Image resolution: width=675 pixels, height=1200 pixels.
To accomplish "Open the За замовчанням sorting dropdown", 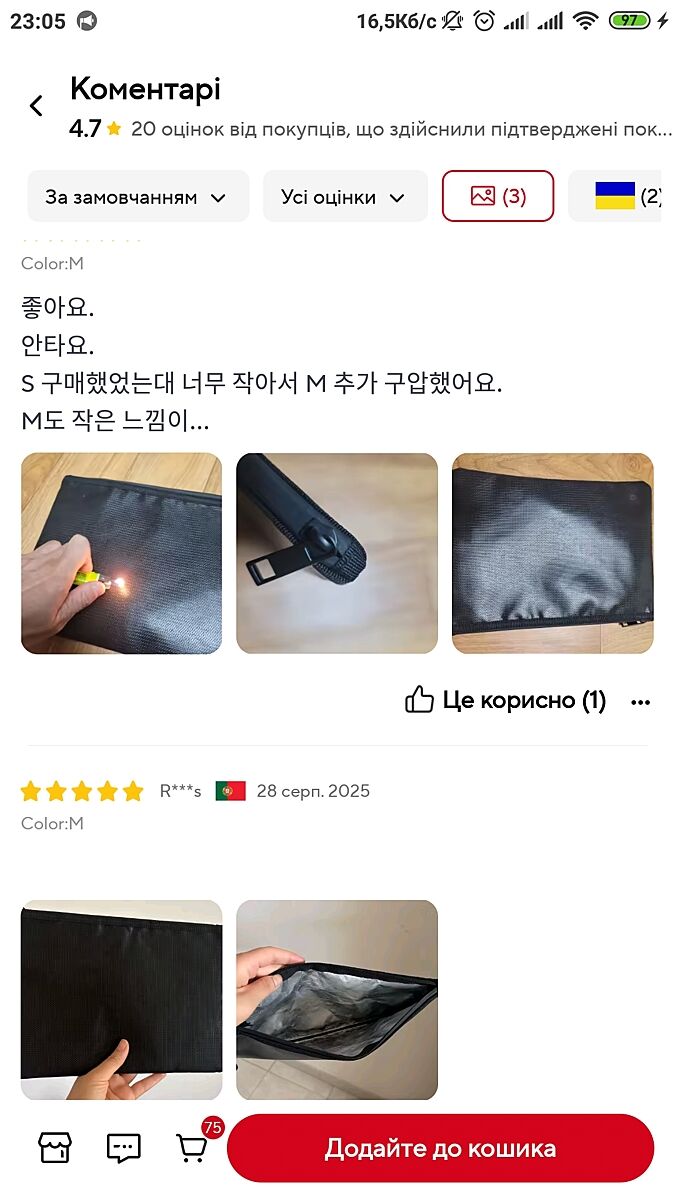I will pos(137,197).
